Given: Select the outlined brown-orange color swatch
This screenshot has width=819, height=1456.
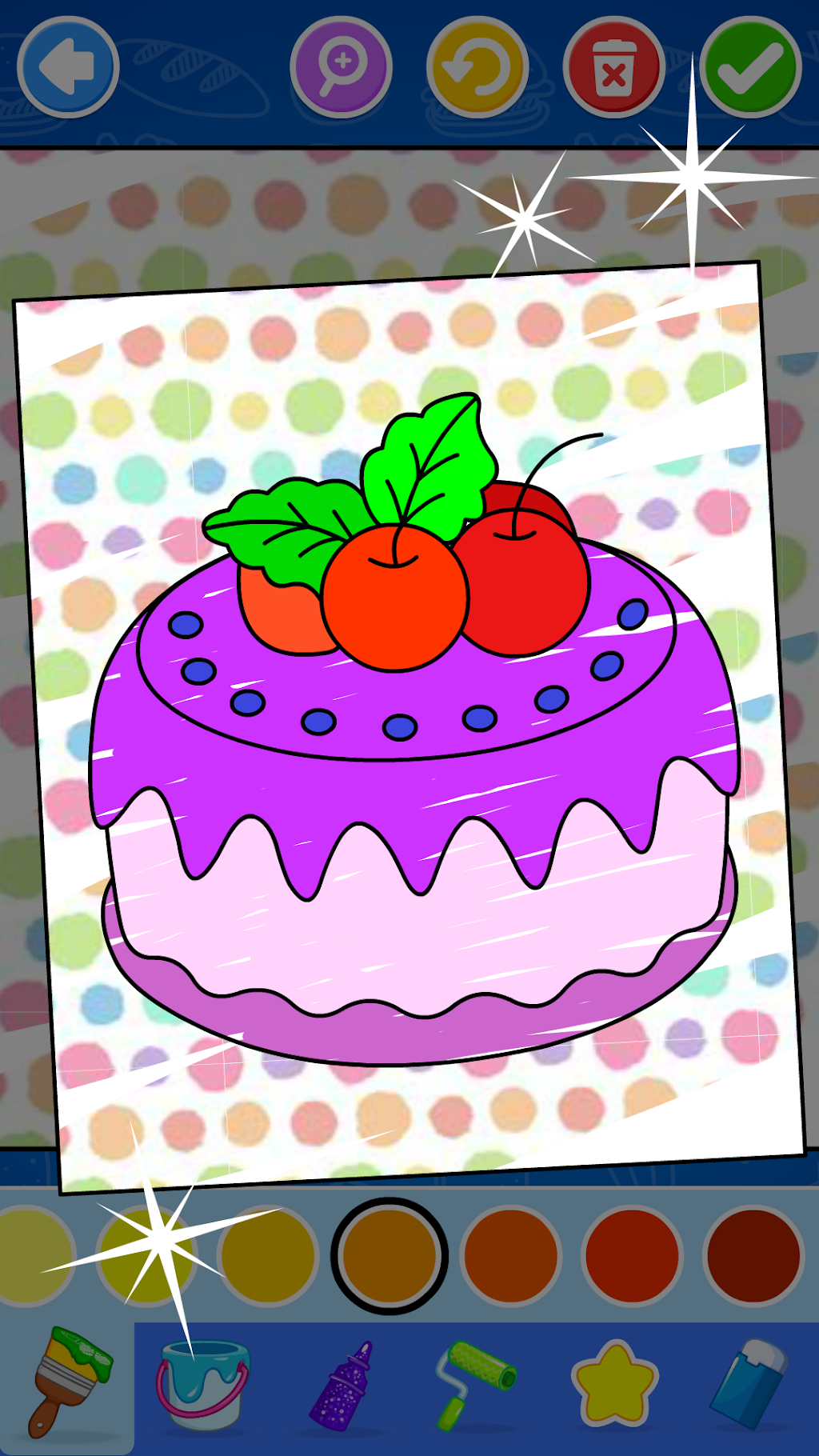Looking at the screenshot, I should click(390, 1256).
